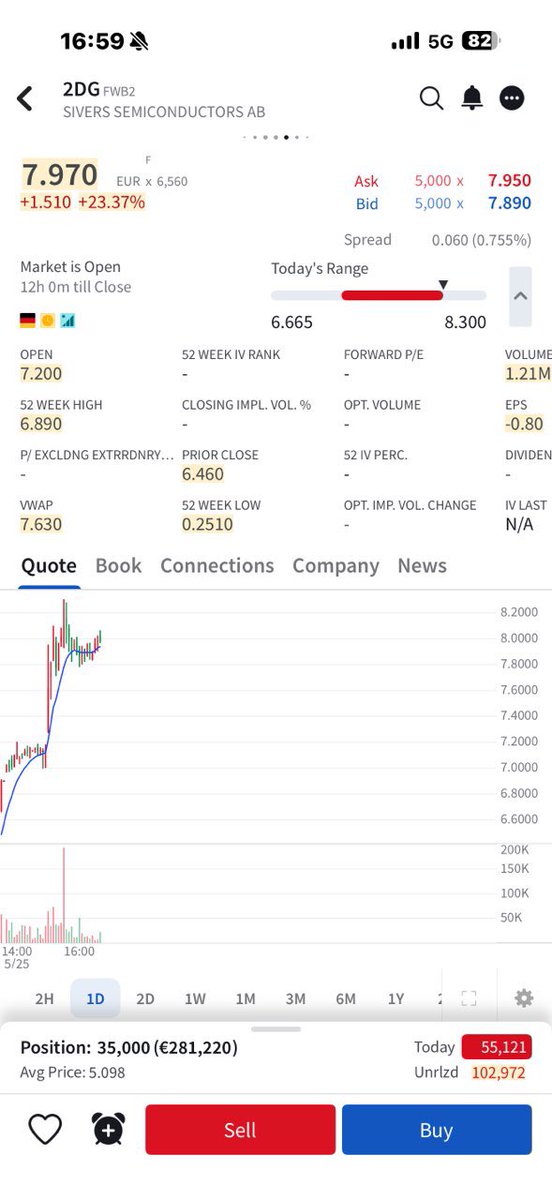
Task: Choose the 1M chart range
Action: pos(245,998)
